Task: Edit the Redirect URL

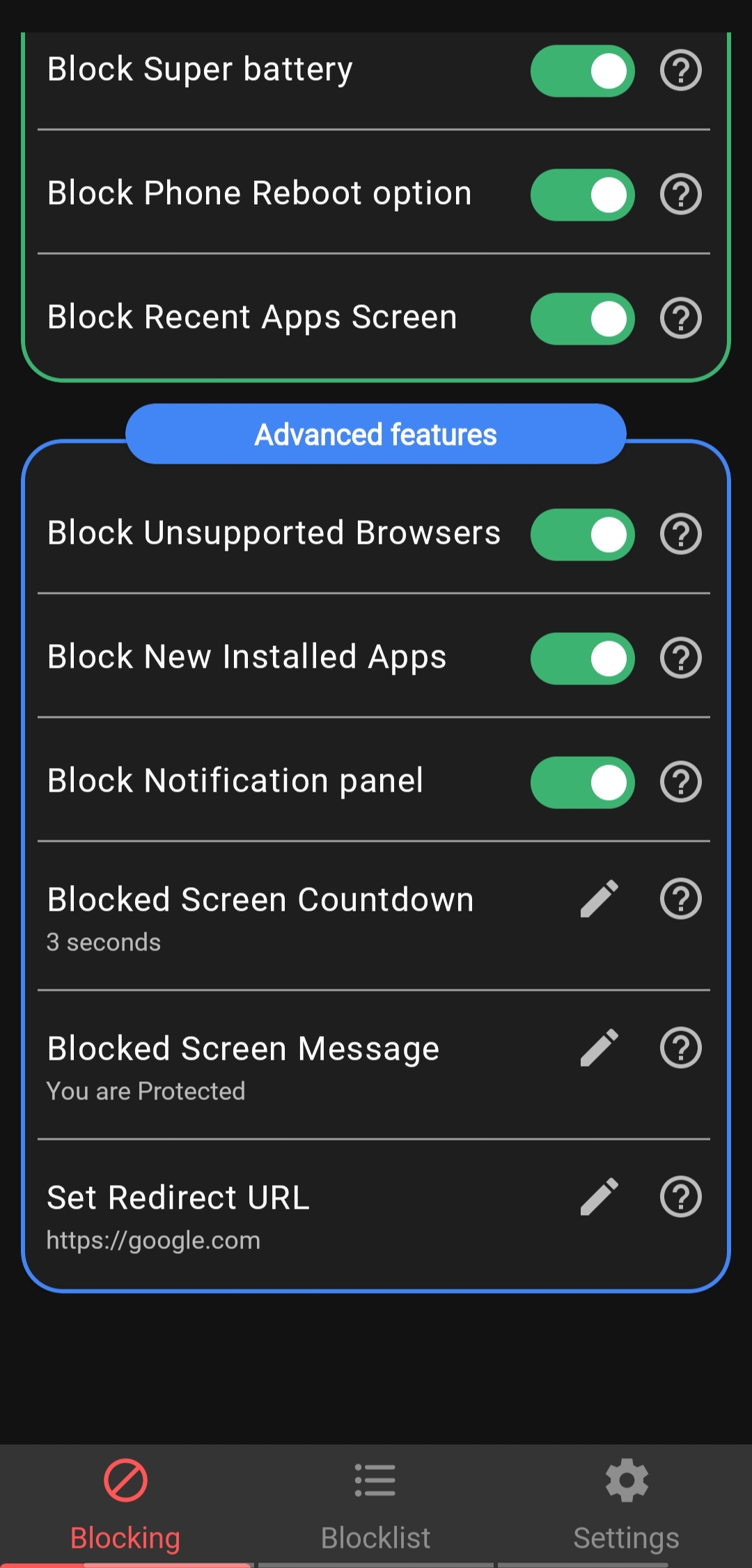Action: point(599,1197)
